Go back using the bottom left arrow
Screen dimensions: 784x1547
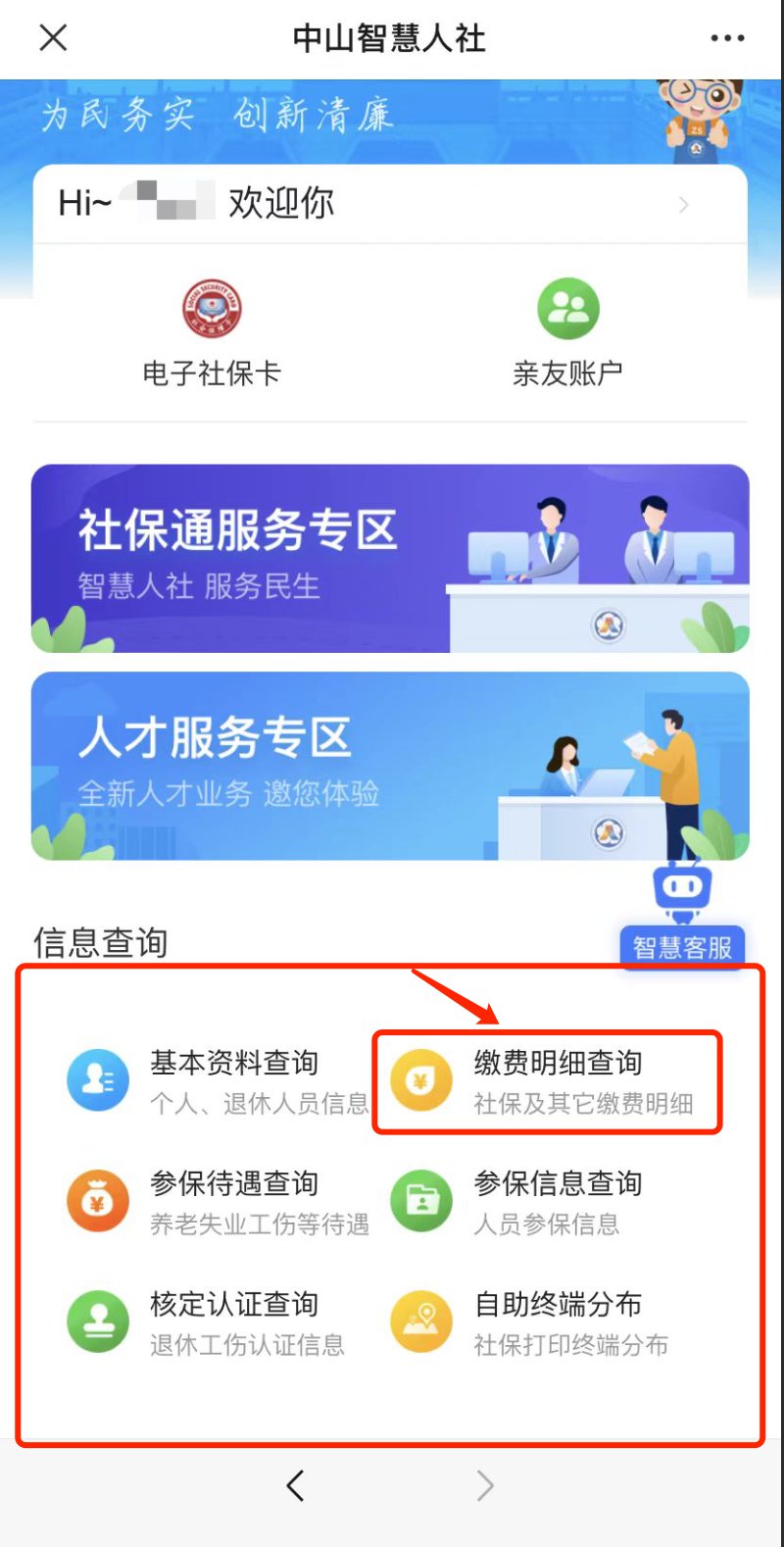pos(295,1486)
